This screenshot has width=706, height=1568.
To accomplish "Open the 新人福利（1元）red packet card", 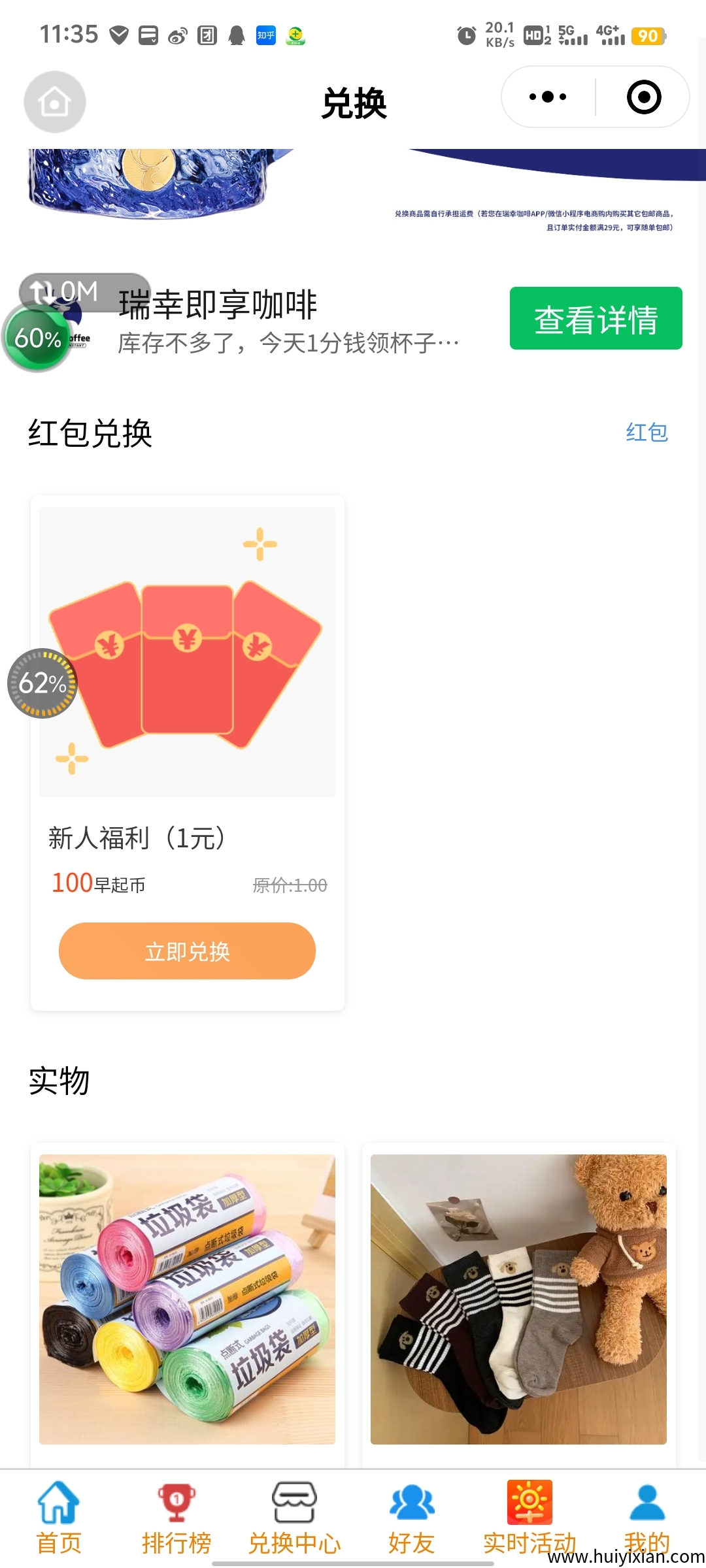I will pos(187,653).
